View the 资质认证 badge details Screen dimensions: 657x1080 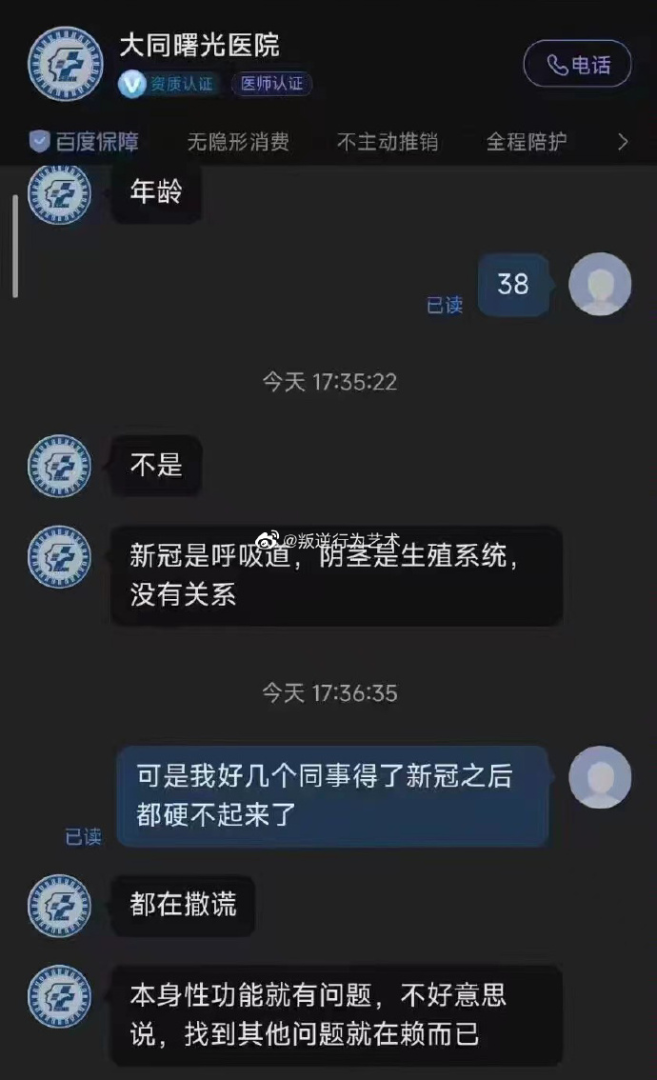tap(170, 84)
